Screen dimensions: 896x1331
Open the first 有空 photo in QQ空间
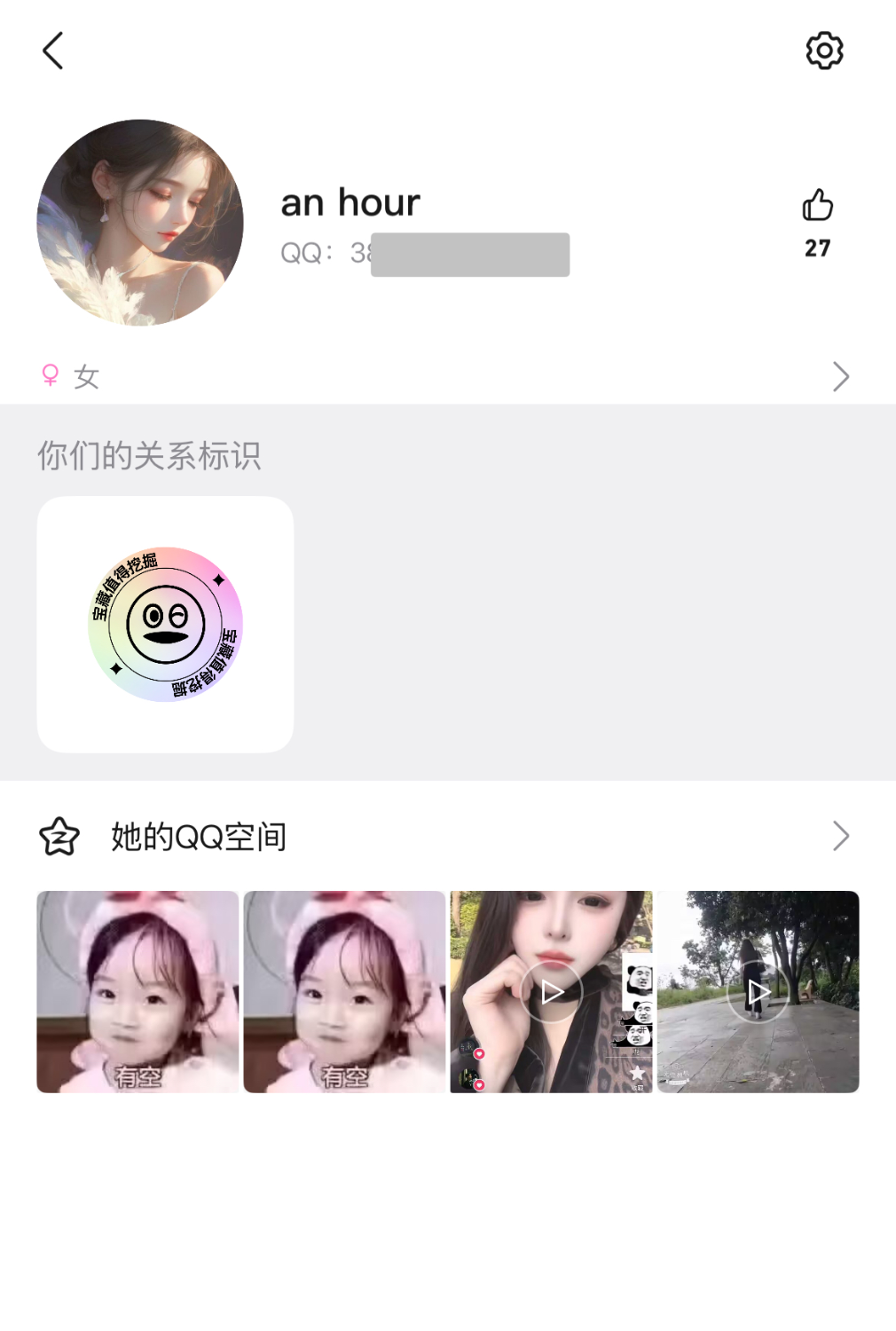pos(138,991)
